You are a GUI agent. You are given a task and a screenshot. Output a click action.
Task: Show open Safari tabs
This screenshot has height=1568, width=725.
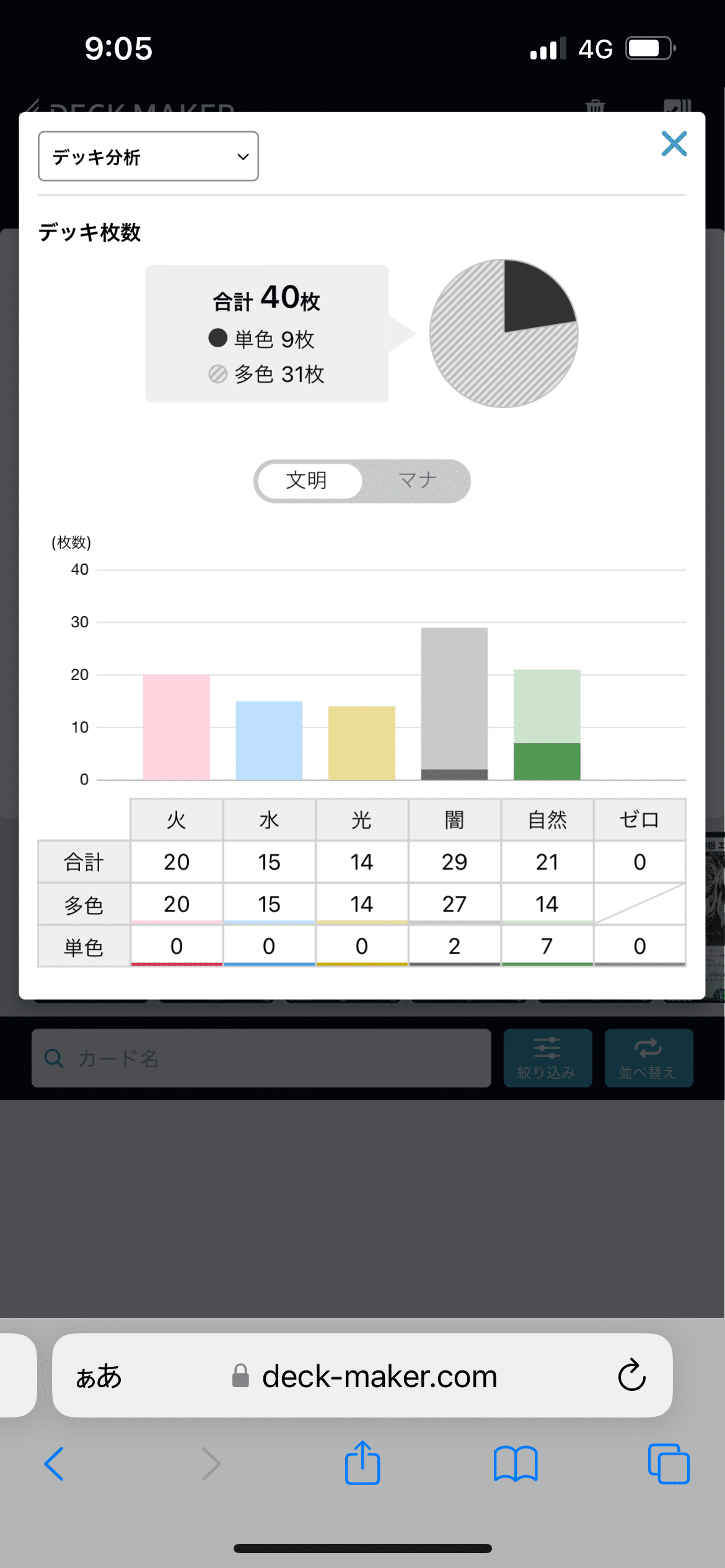[668, 1464]
